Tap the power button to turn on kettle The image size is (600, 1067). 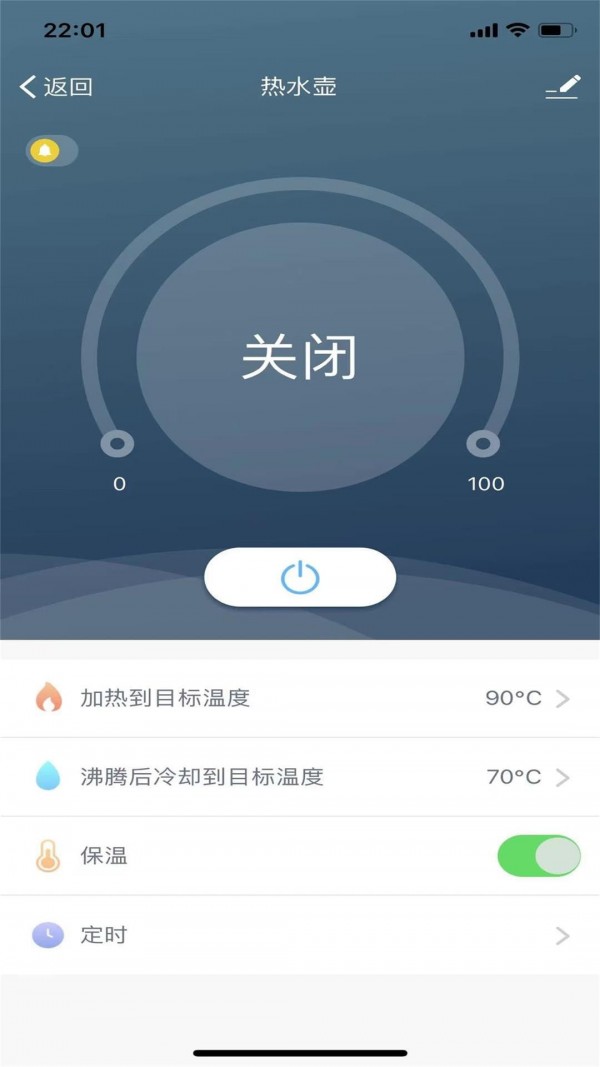[x=300, y=577]
